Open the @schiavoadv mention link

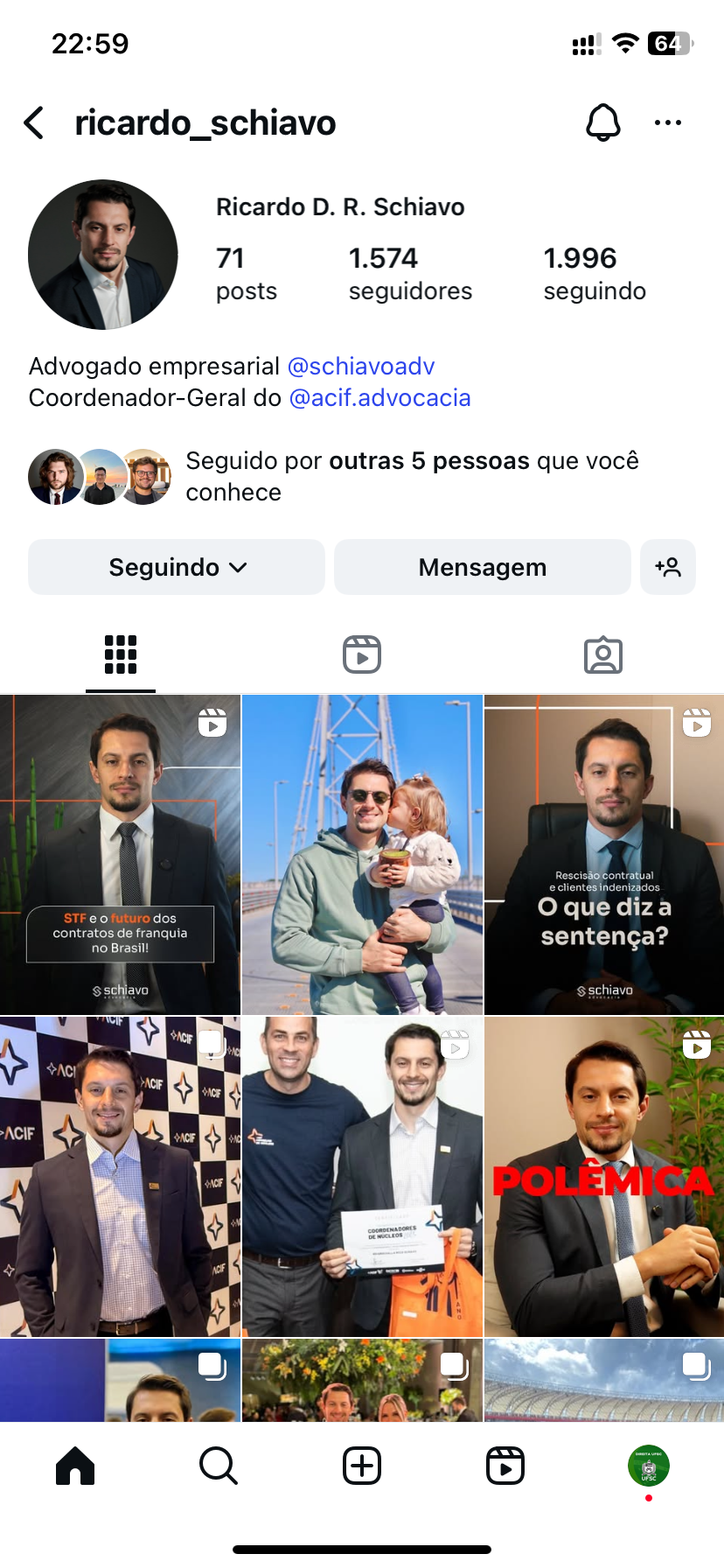tap(360, 366)
